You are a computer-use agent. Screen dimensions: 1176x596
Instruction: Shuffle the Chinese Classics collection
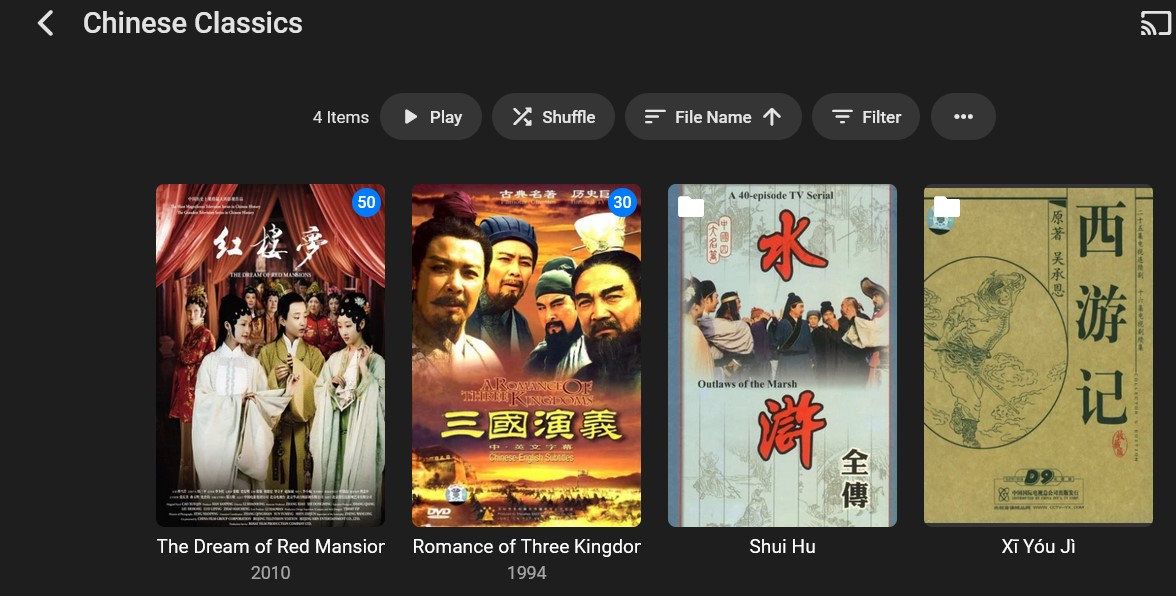(553, 117)
